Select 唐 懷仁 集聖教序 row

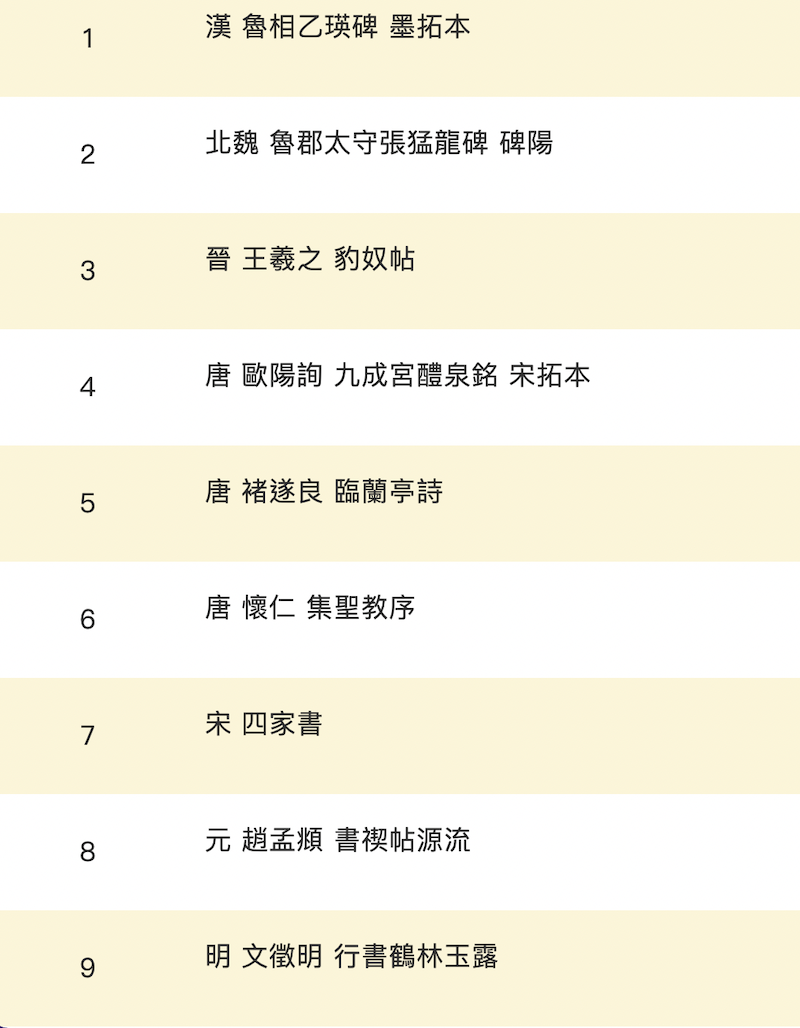pyautogui.click(x=310, y=608)
